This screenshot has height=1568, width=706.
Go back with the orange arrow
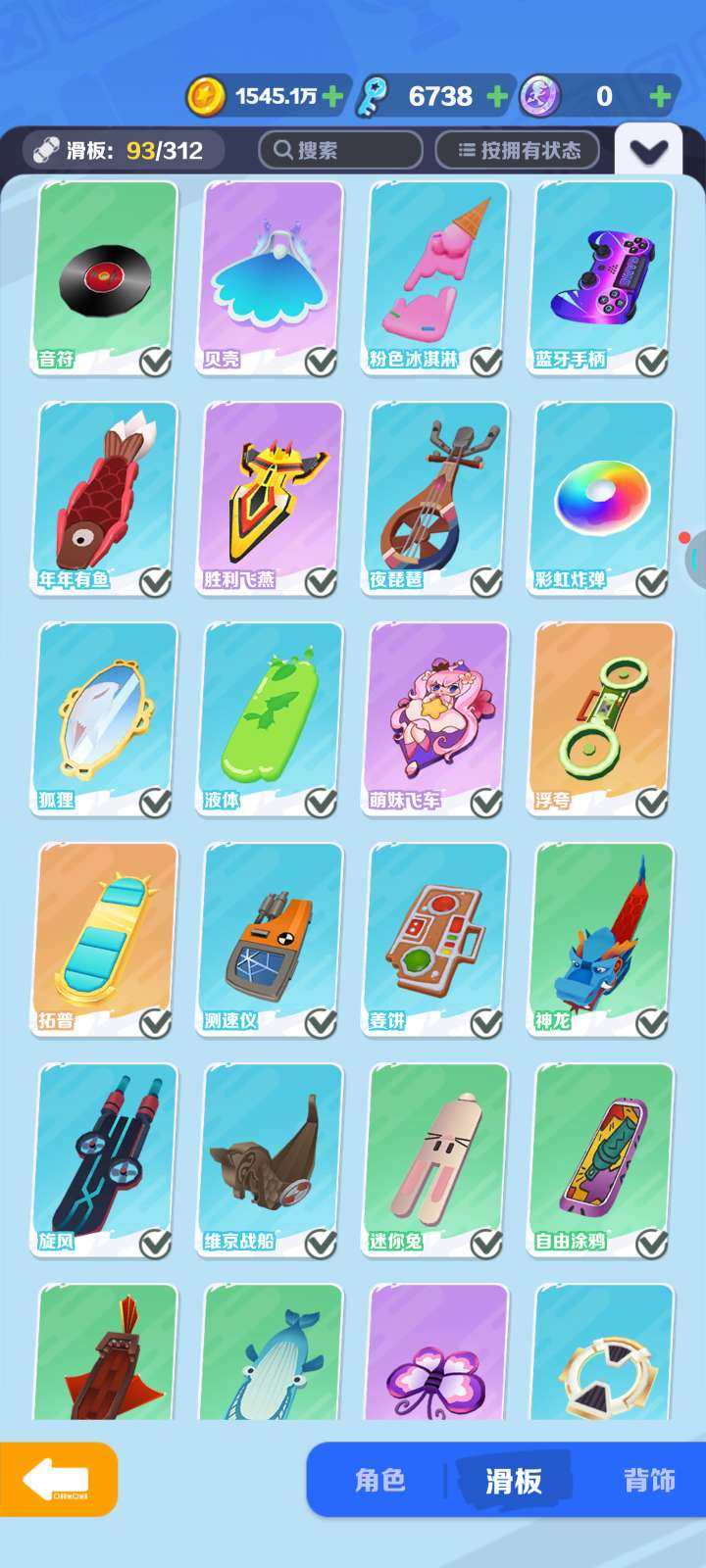pyautogui.click(x=59, y=1480)
